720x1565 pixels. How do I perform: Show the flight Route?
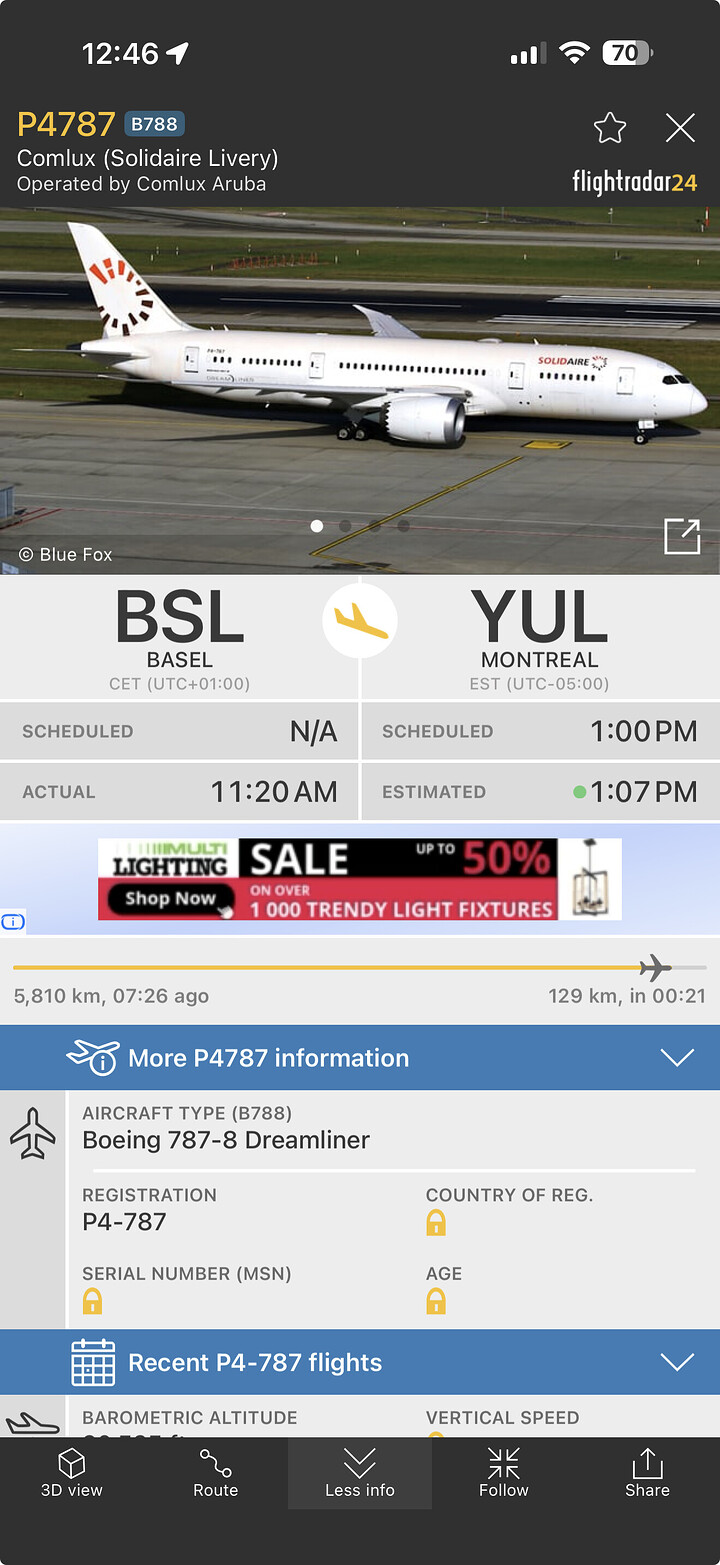pos(216,1473)
